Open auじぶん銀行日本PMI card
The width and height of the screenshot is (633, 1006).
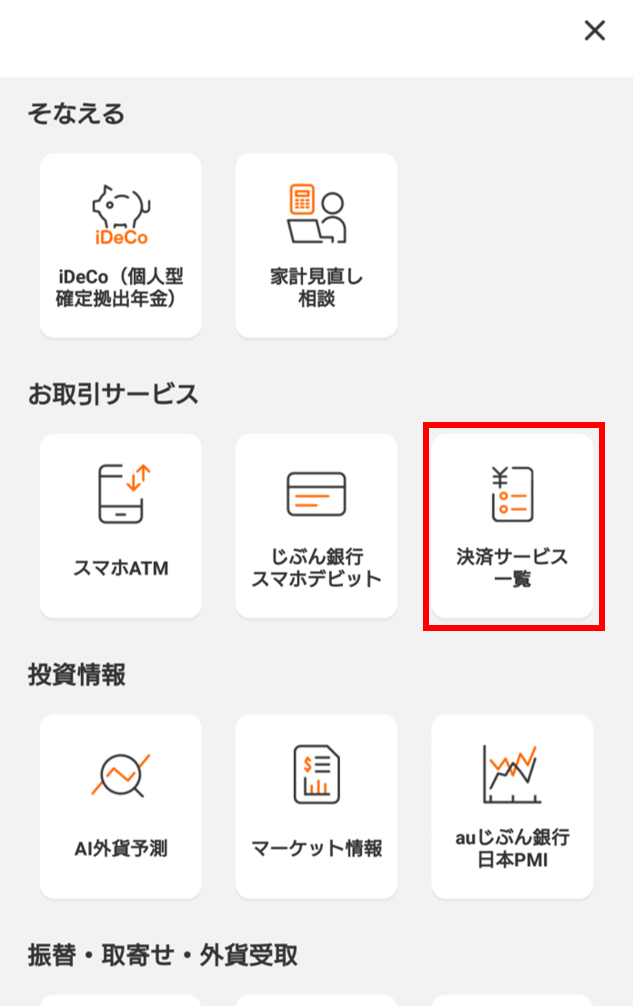pos(512,806)
